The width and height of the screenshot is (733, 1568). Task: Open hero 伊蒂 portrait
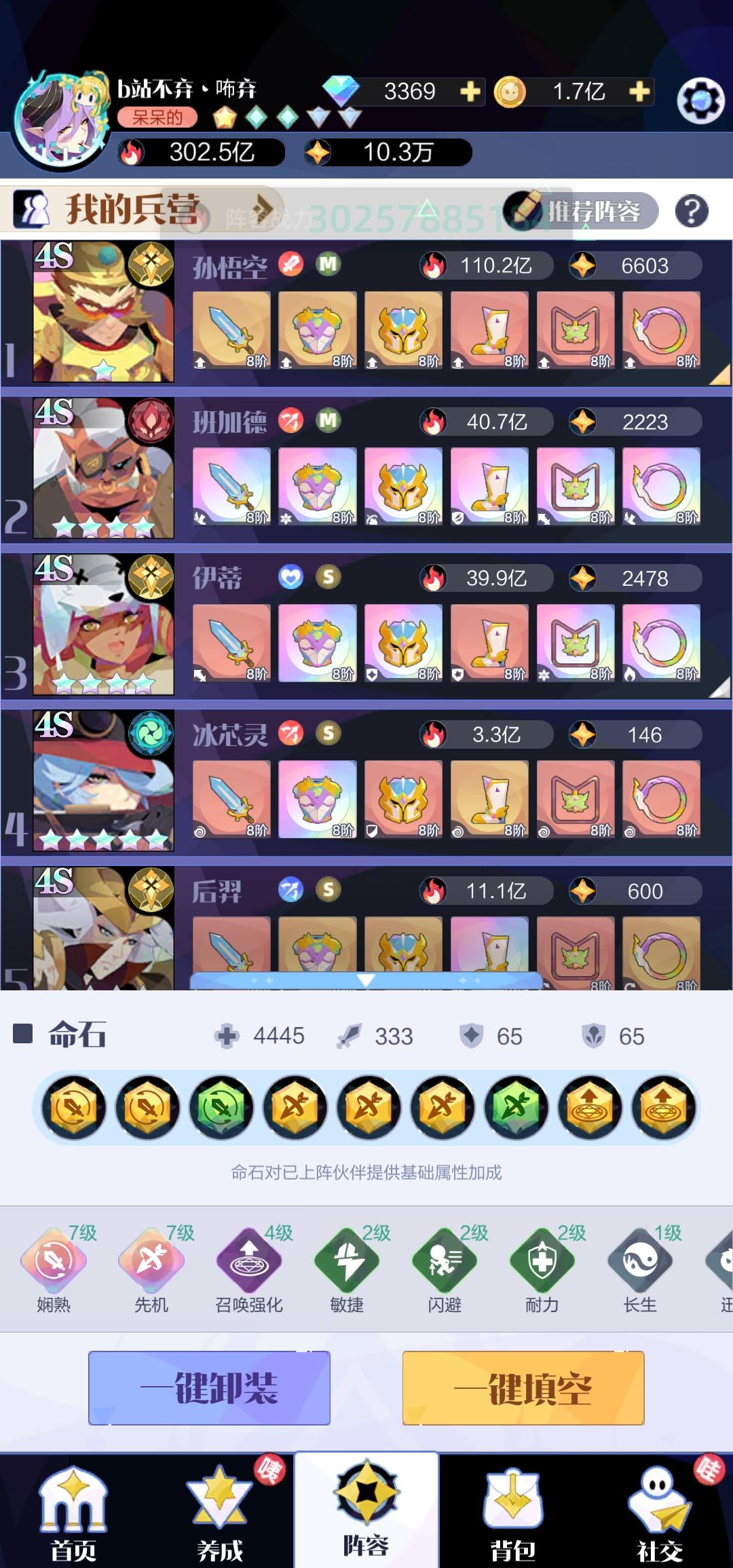(x=103, y=624)
